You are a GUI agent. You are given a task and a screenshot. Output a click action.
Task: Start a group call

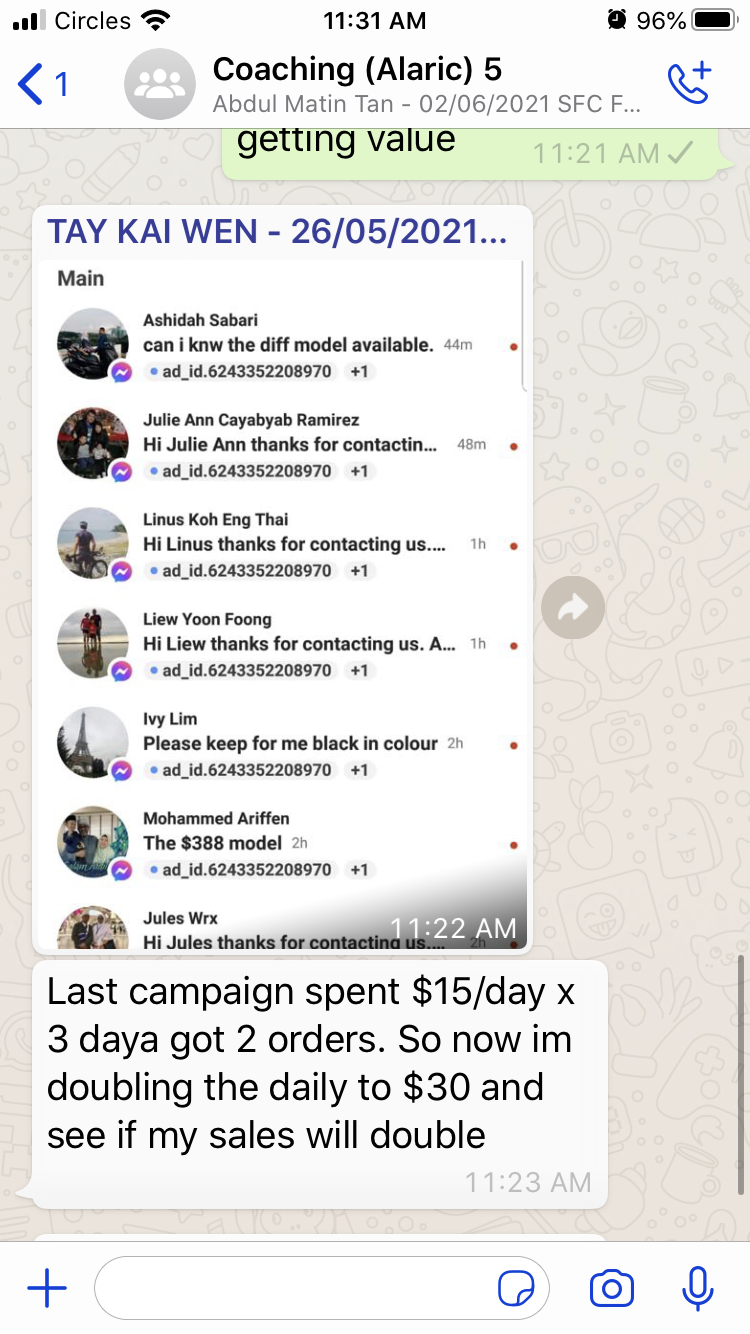(x=689, y=84)
